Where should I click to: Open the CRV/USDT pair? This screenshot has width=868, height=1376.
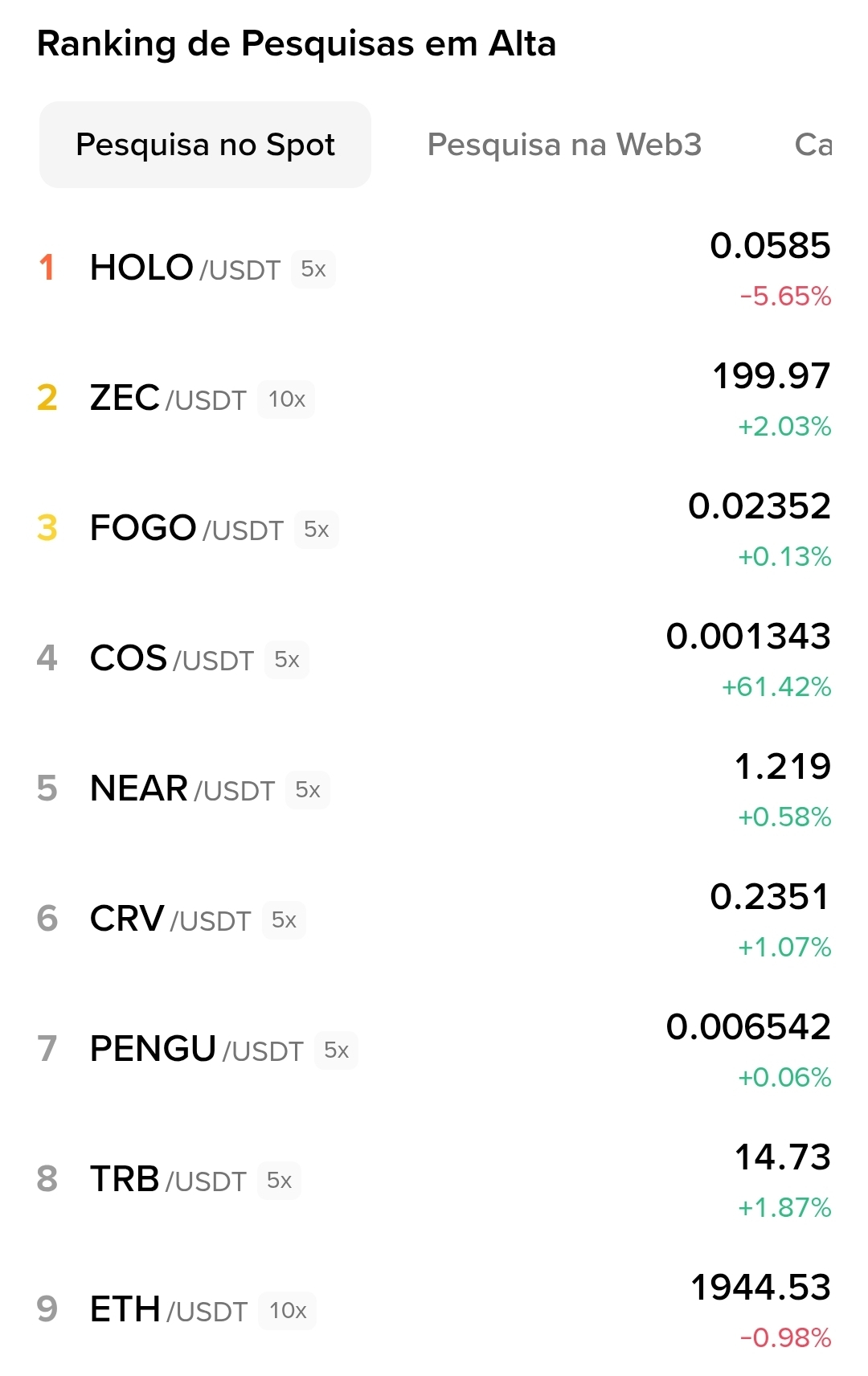click(x=170, y=919)
